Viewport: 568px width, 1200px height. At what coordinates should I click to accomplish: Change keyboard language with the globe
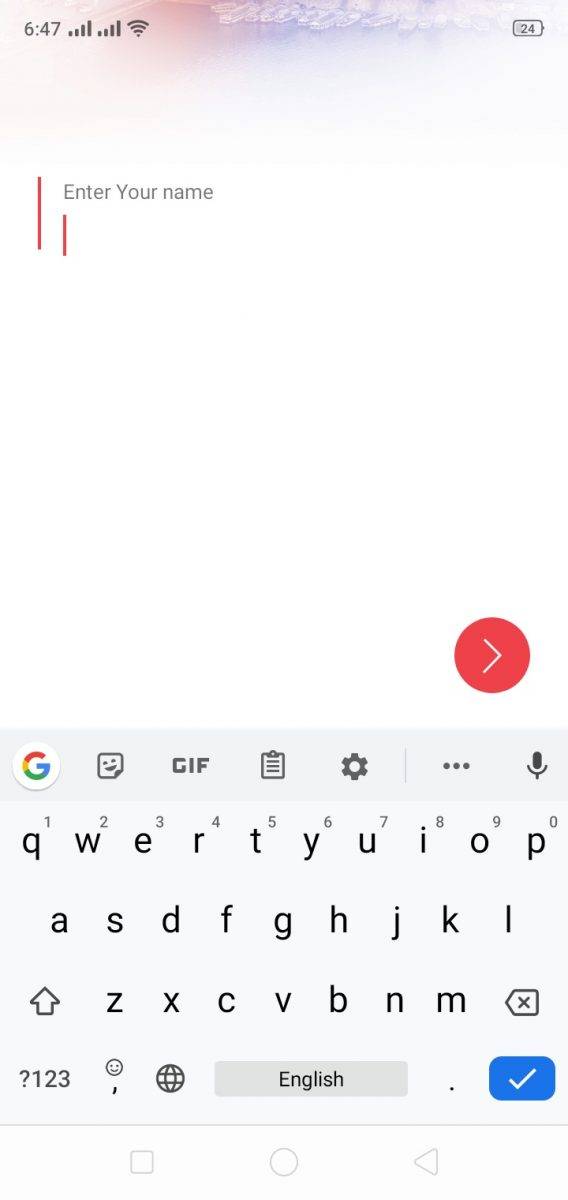(170, 1078)
